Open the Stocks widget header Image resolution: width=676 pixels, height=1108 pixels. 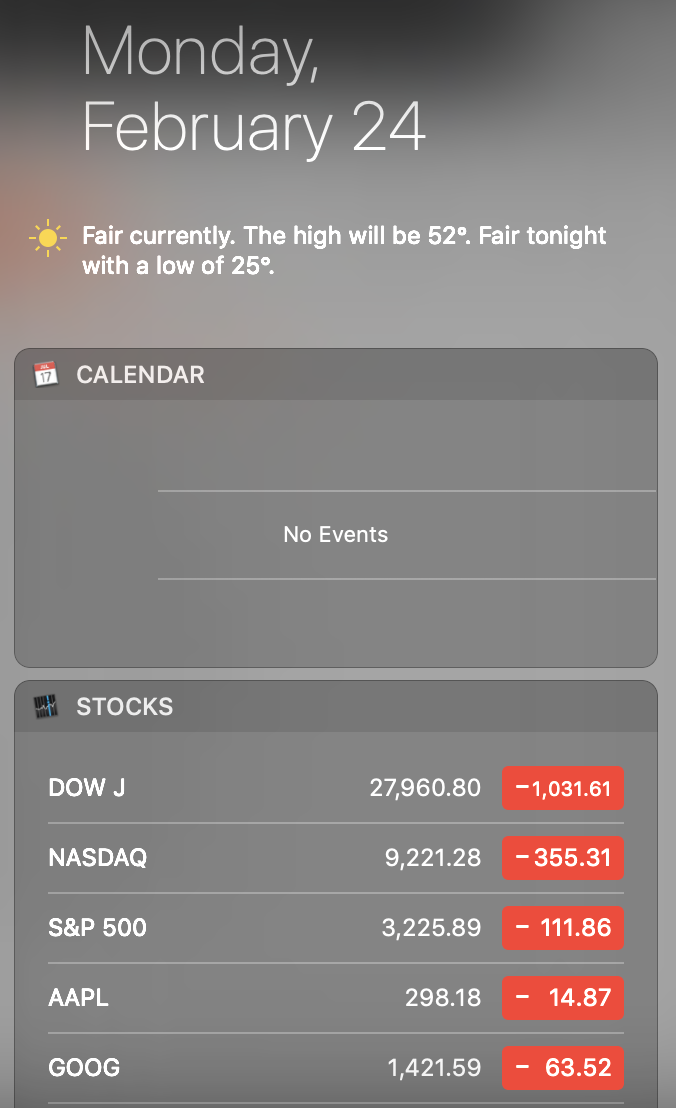(124, 707)
